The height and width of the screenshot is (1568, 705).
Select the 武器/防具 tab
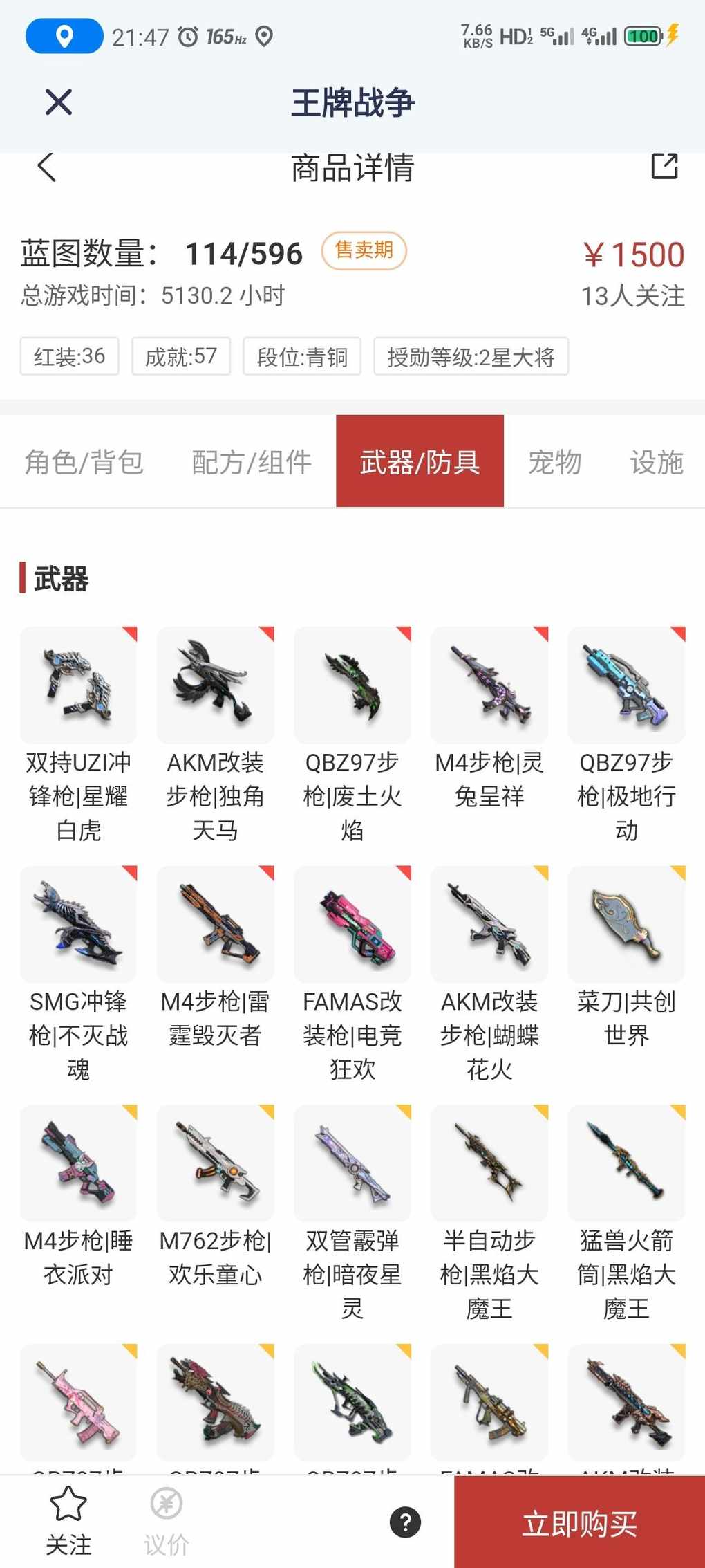click(x=420, y=462)
